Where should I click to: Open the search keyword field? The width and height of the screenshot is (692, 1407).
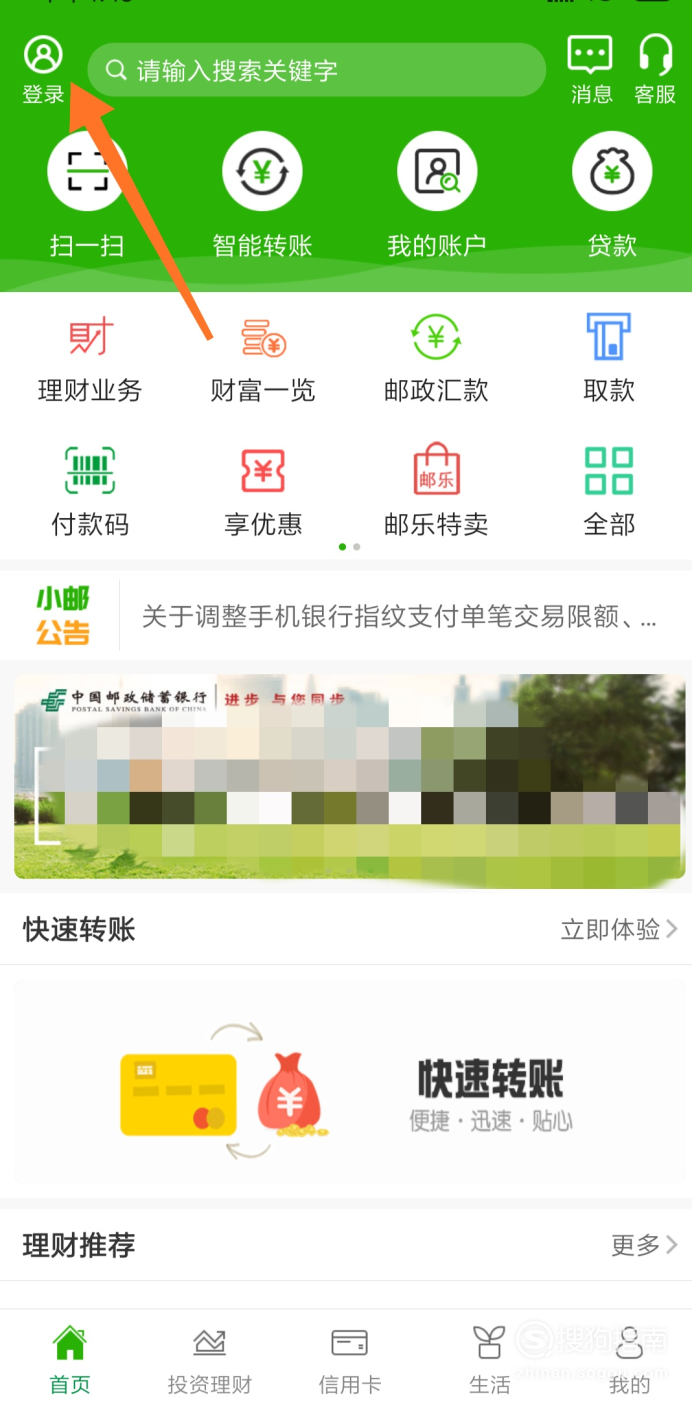click(x=316, y=70)
